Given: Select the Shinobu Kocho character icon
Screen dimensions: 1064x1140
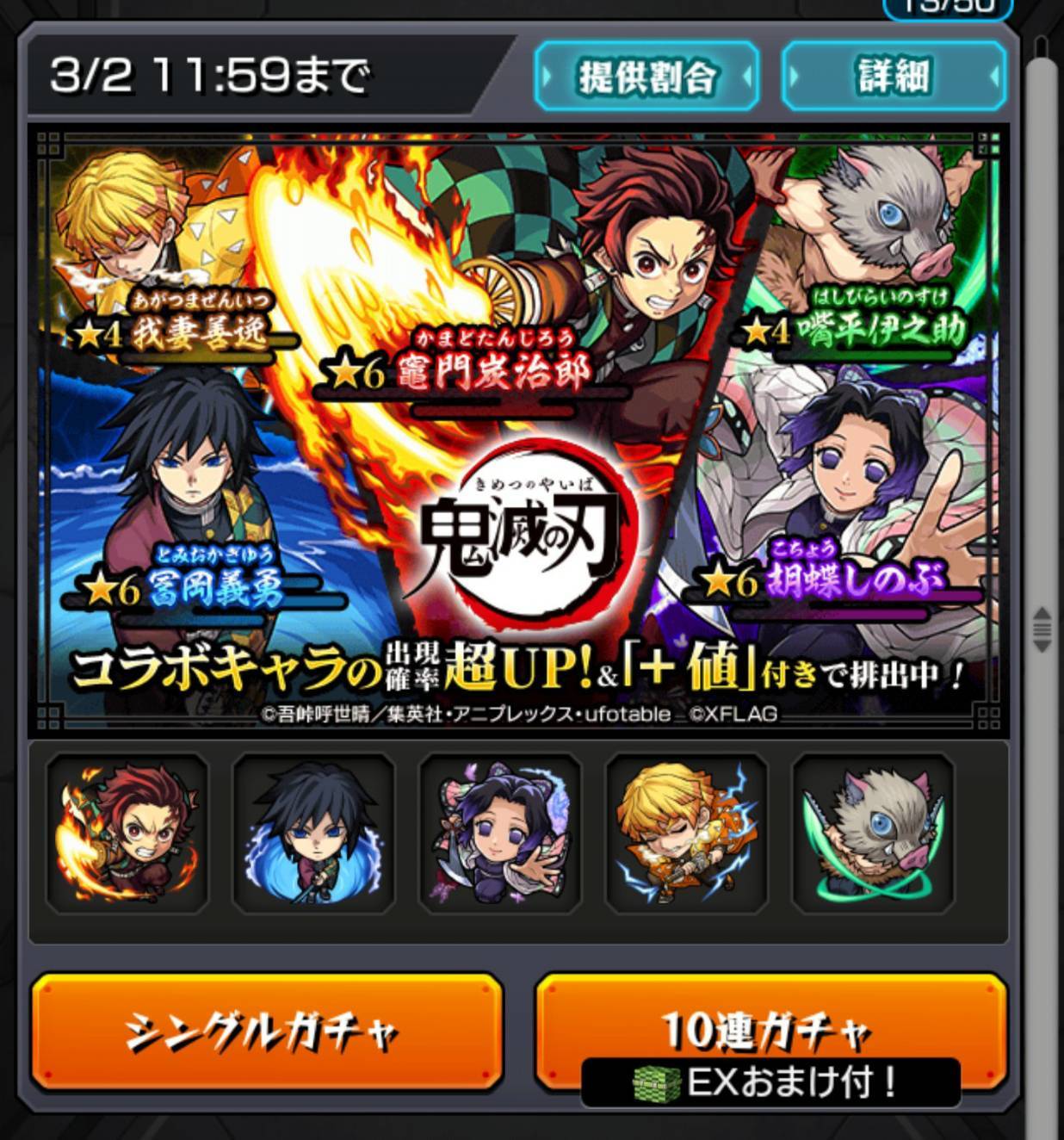Looking at the screenshot, I should (x=500, y=833).
